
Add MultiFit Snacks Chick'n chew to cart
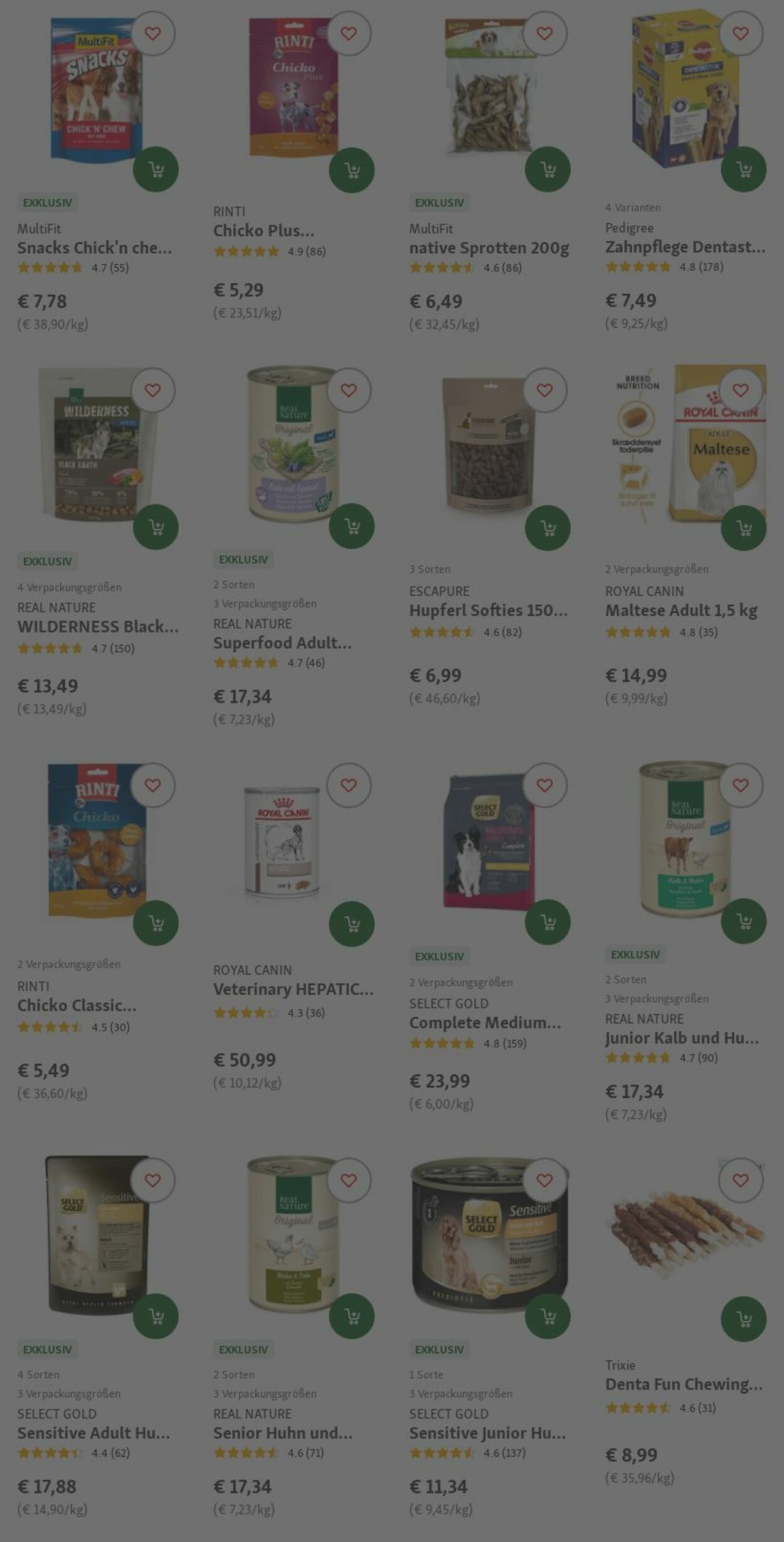[x=156, y=169]
